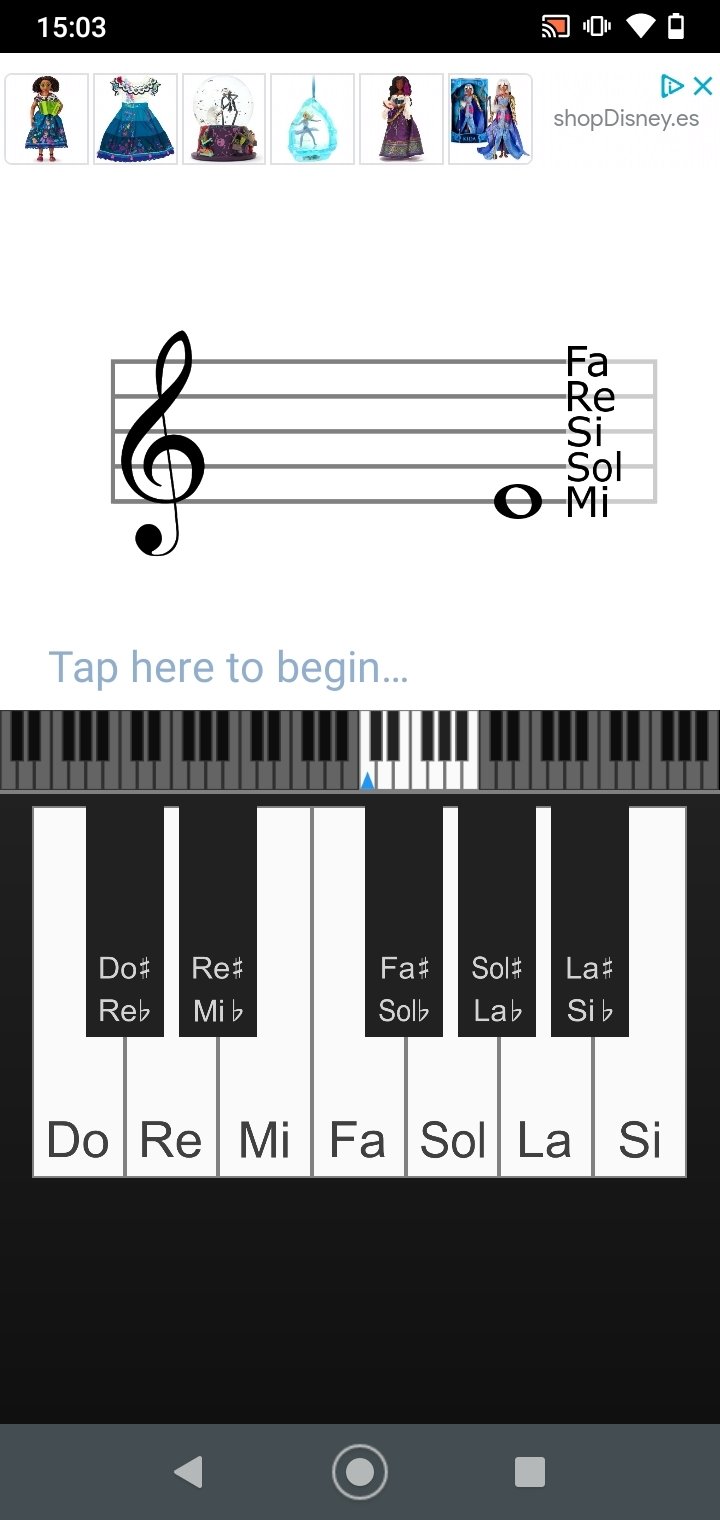The image size is (720, 1520).
Task: Go to the home screen
Action: (x=360, y=1472)
